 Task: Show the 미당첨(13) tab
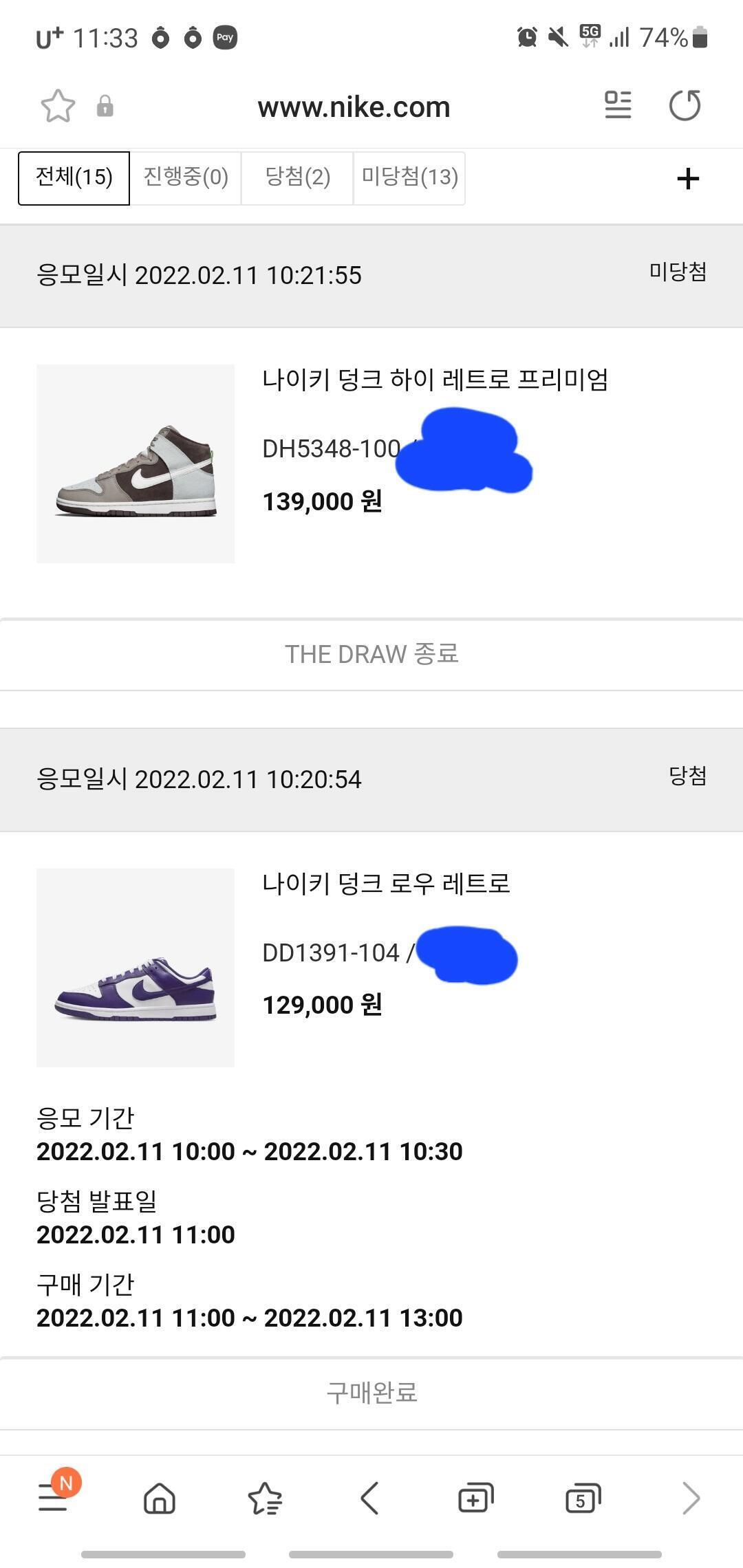(x=409, y=178)
